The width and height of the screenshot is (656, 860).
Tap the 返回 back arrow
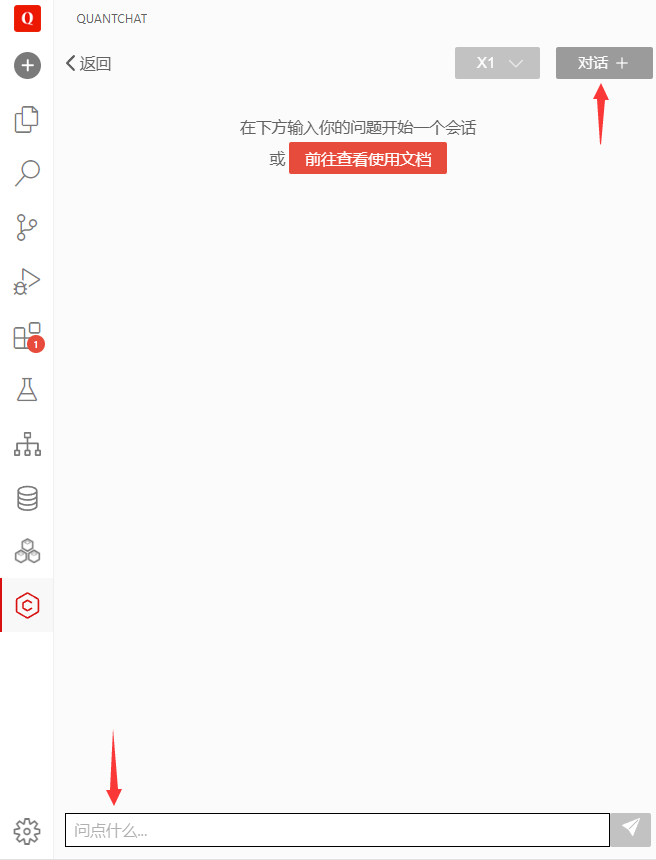point(87,64)
